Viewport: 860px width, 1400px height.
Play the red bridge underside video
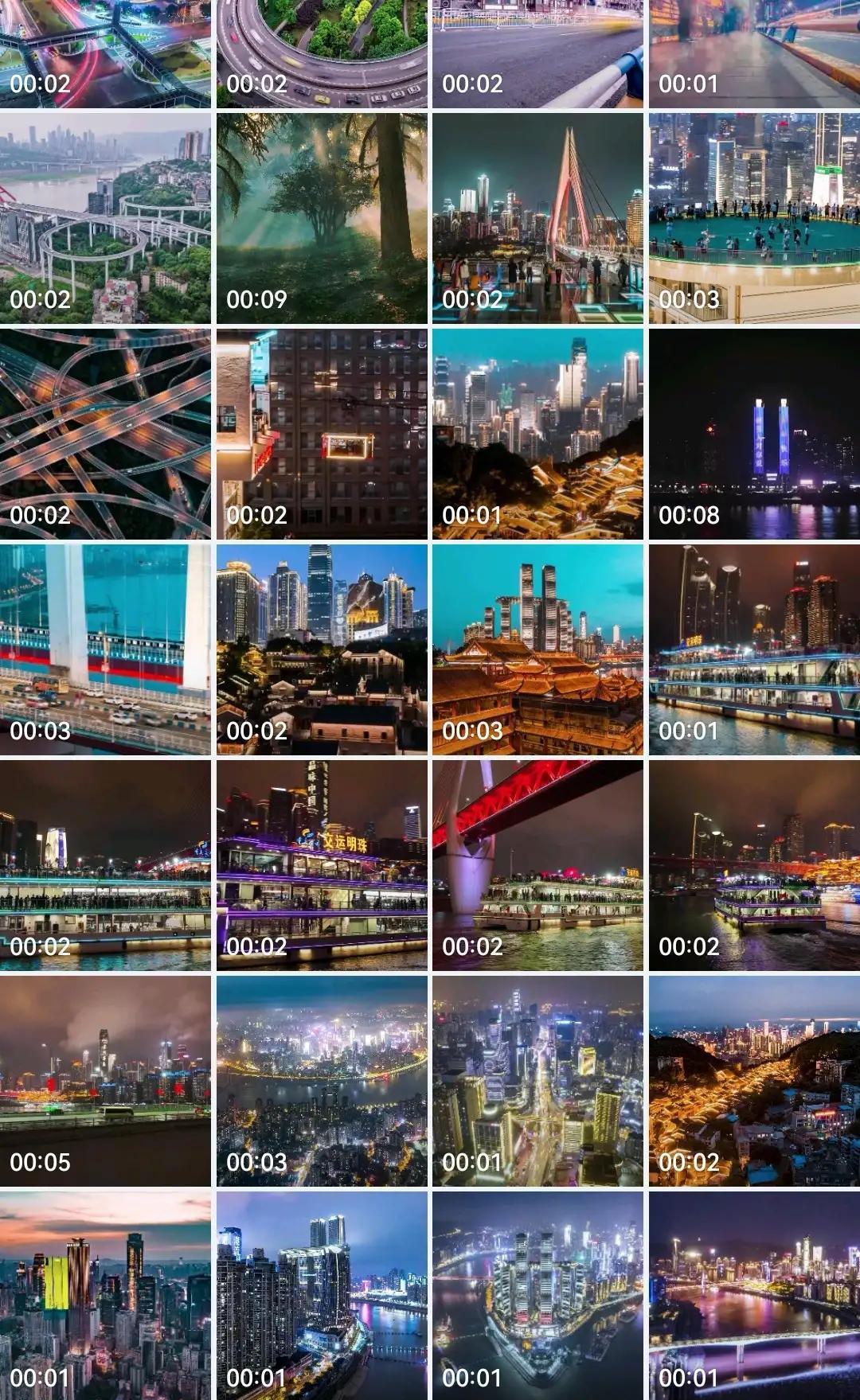pos(537,865)
